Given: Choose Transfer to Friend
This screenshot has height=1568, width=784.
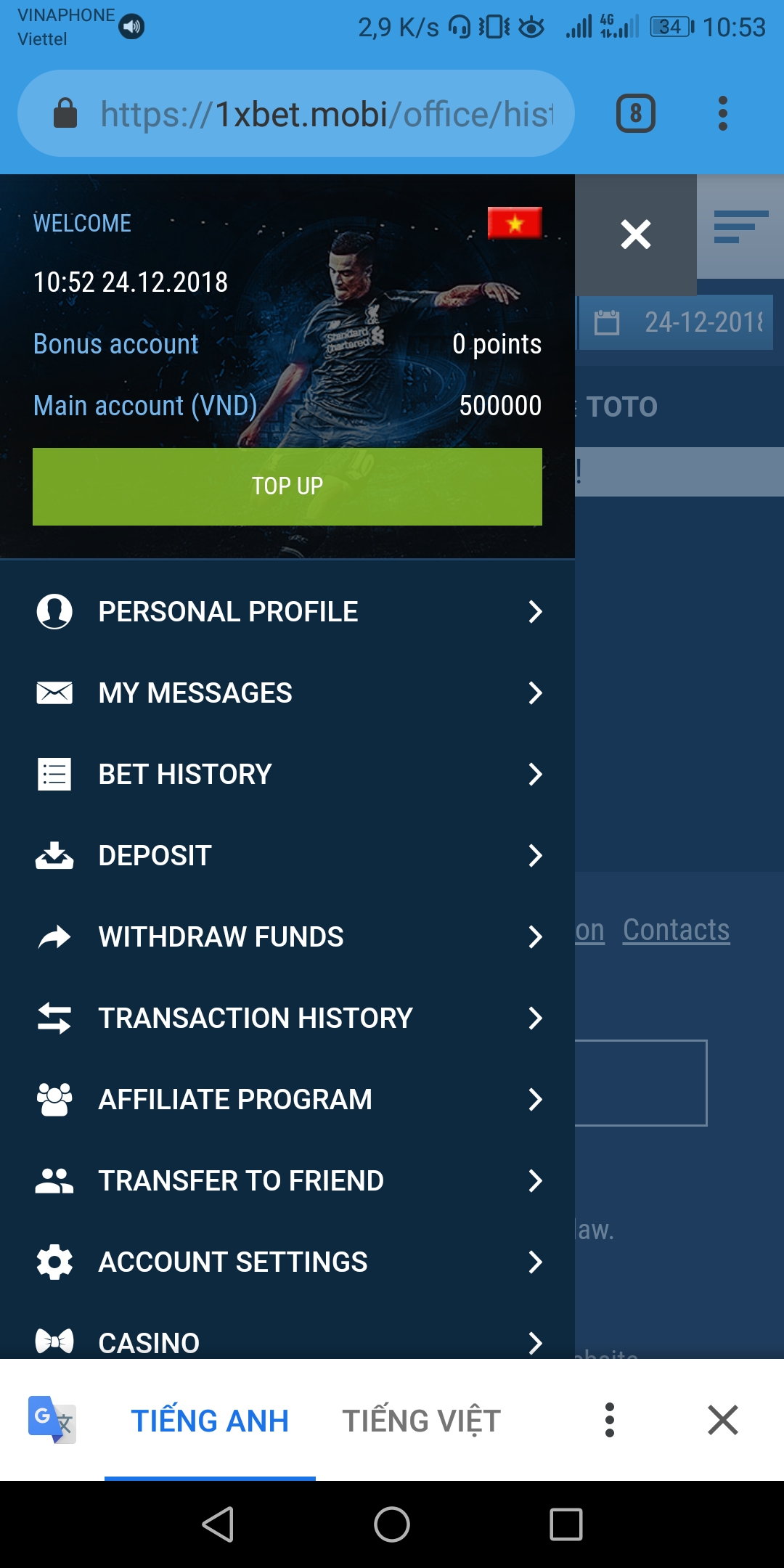Looking at the screenshot, I should click(287, 1181).
